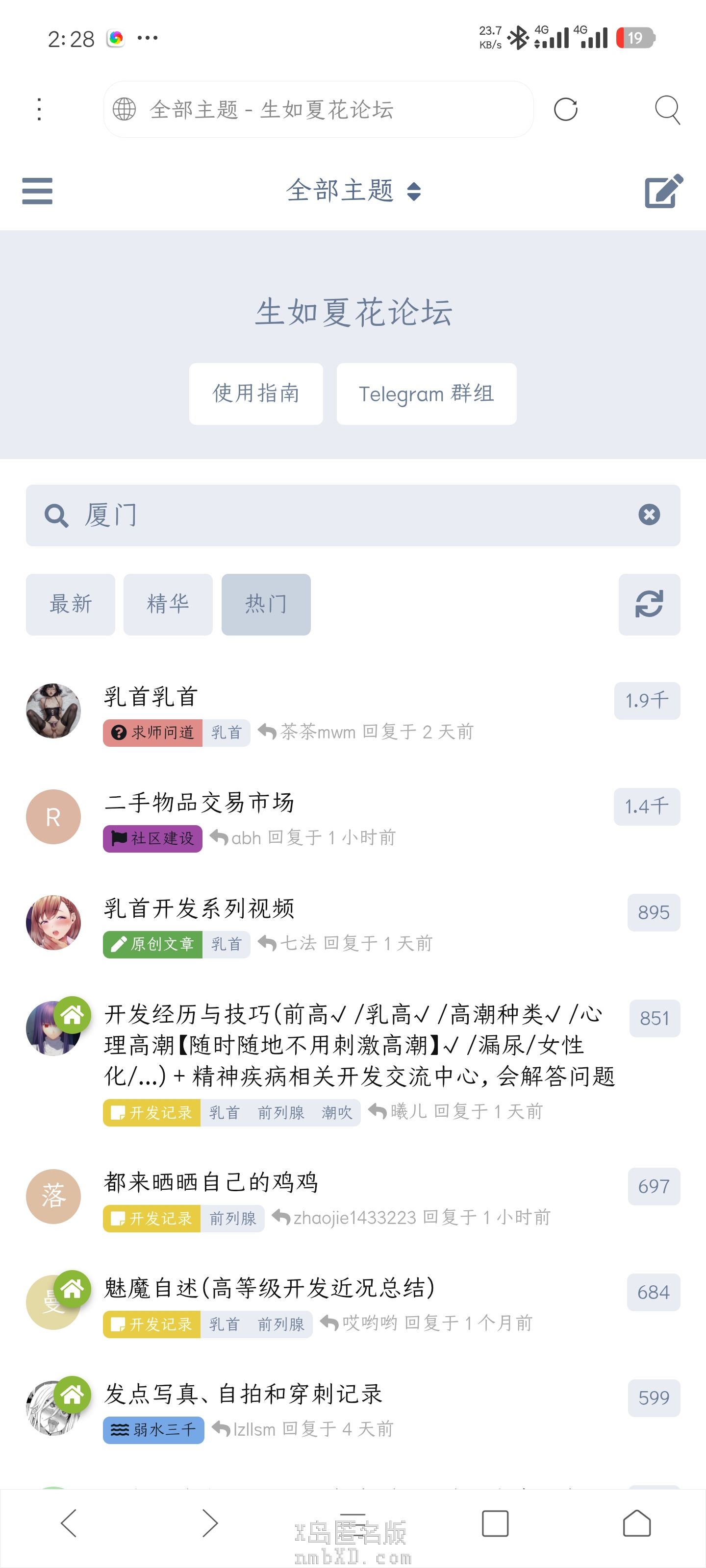The width and height of the screenshot is (706, 1568).
Task: Clear the search text with X icon
Action: [649, 515]
